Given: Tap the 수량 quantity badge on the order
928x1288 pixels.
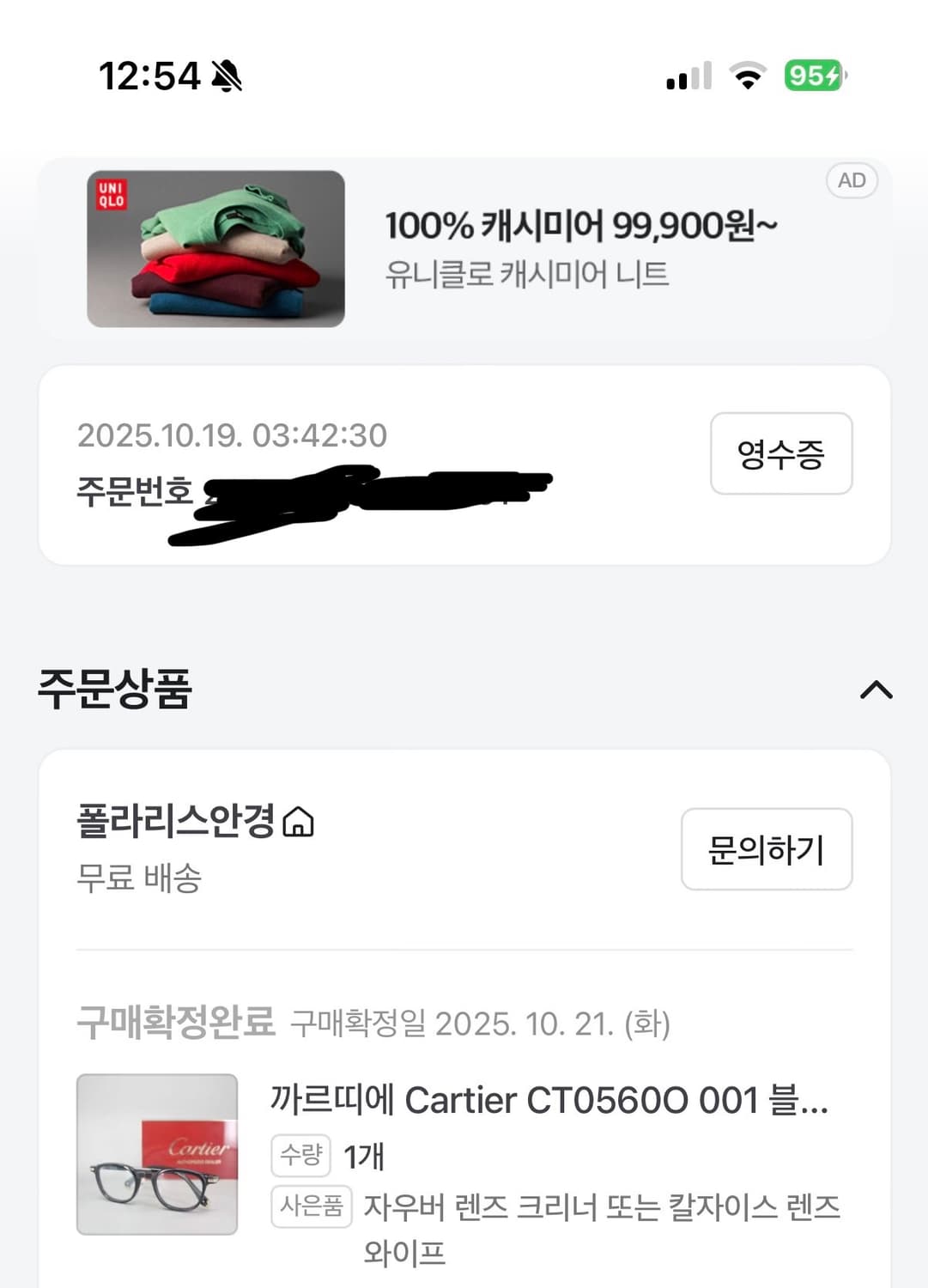Looking at the screenshot, I should click(x=300, y=1157).
